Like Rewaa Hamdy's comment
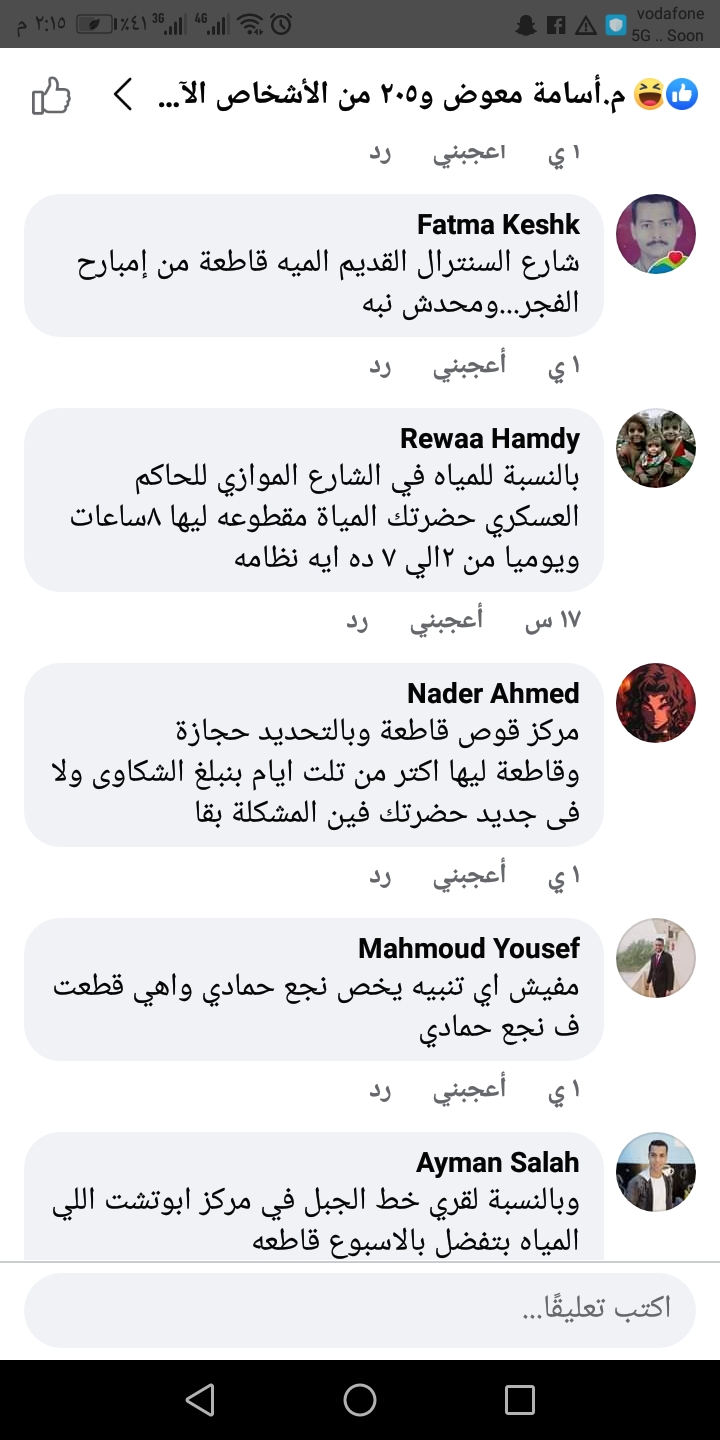The width and height of the screenshot is (720, 1440). click(x=446, y=621)
